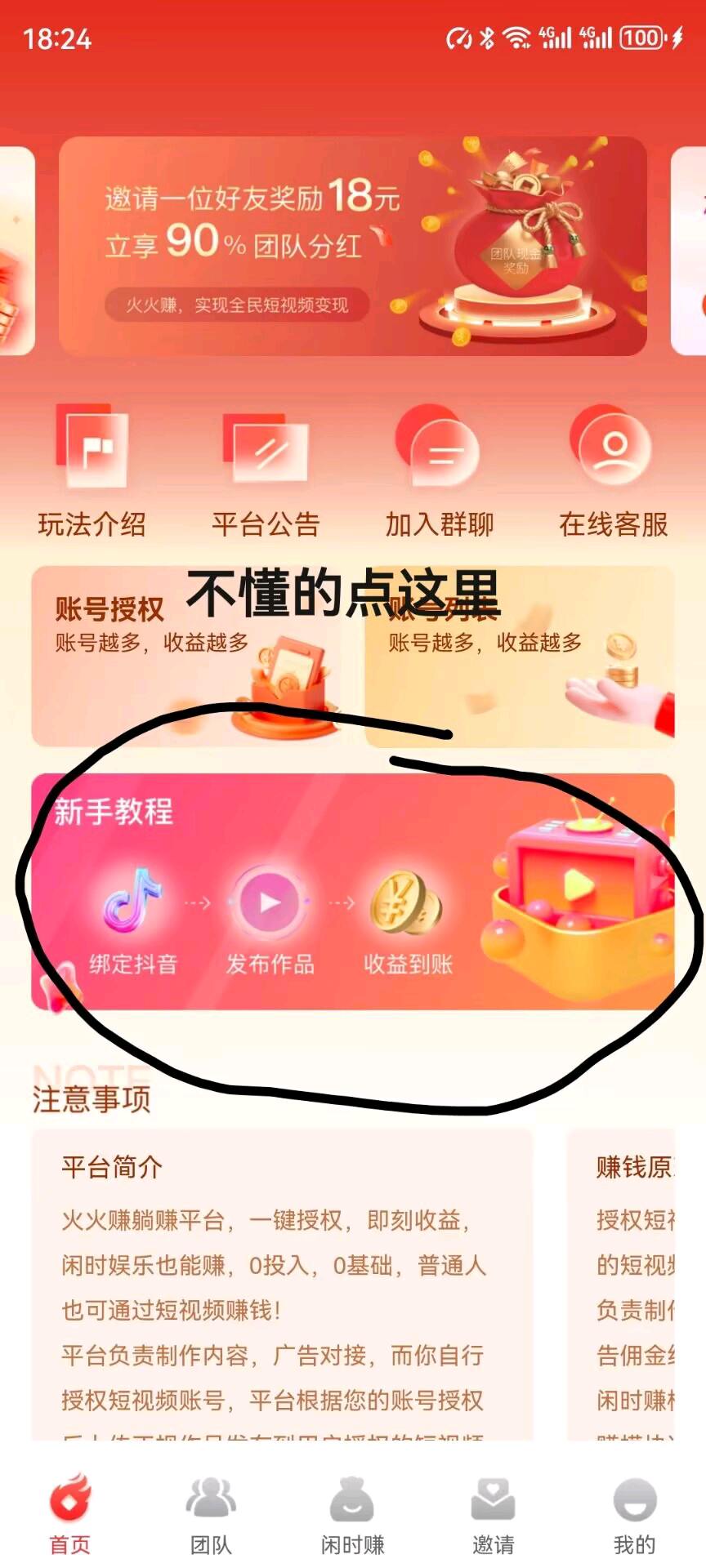The image size is (706, 1568).
Task: Open the 平台简介 notice card
Action: click(282, 1282)
